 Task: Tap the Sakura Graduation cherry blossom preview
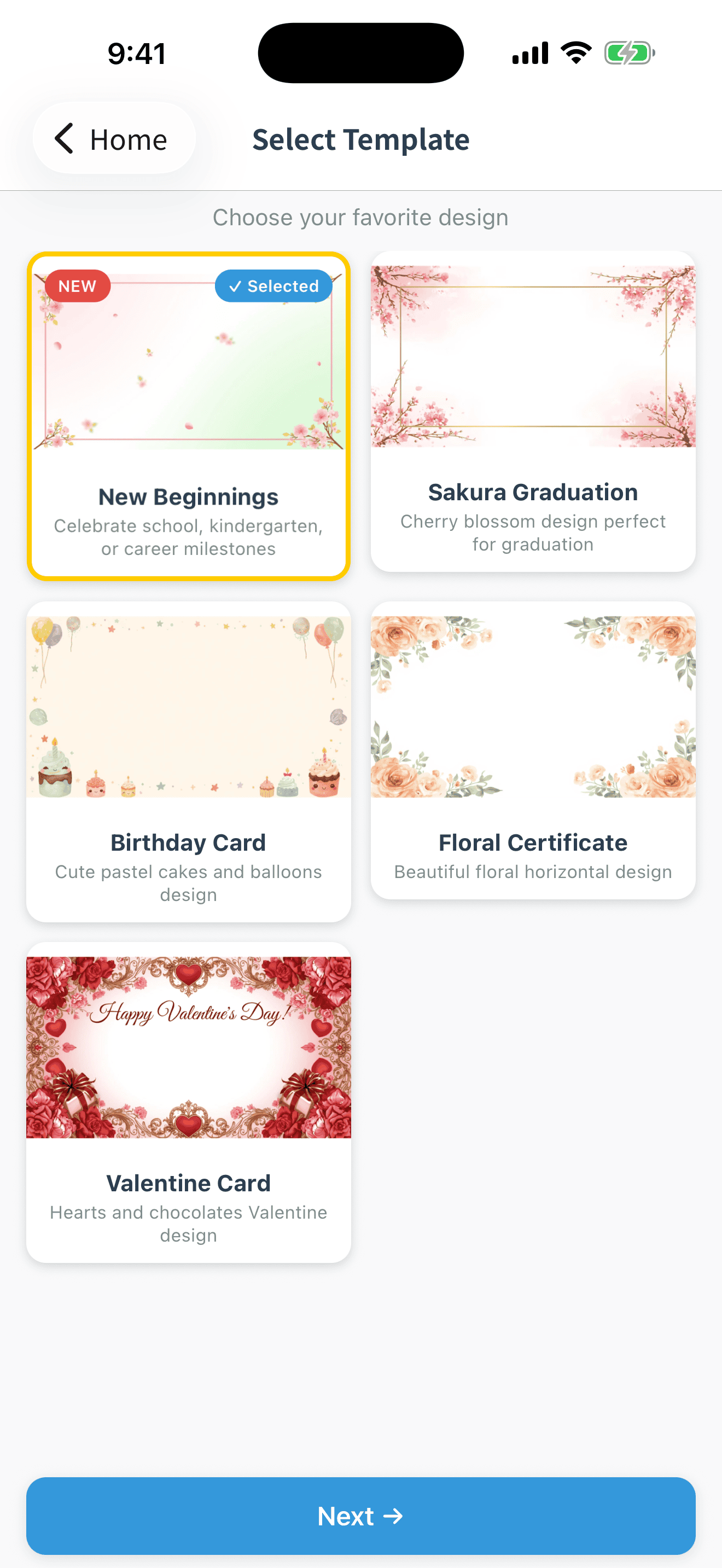[x=533, y=352]
